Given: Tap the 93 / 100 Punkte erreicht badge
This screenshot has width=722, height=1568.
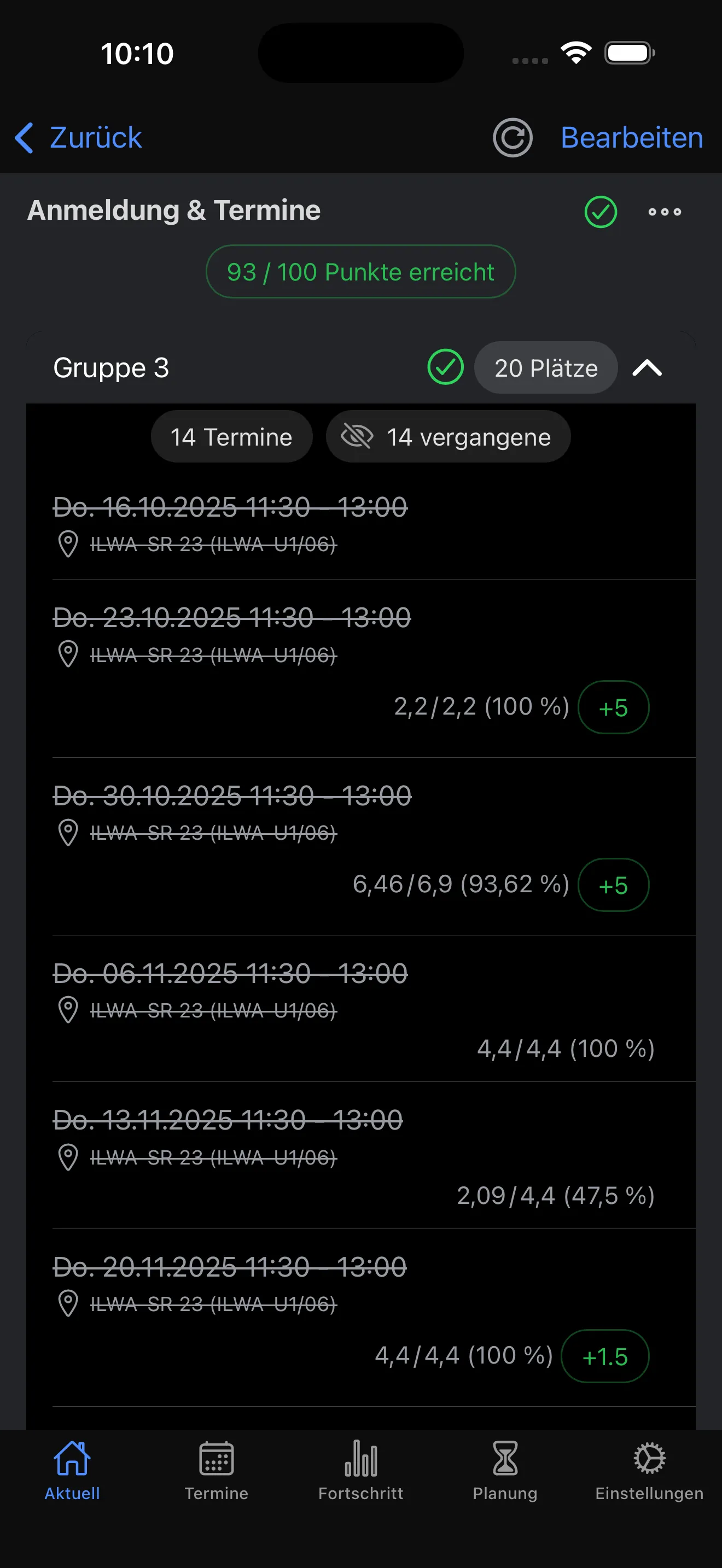Looking at the screenshot, I should point(360,272).
